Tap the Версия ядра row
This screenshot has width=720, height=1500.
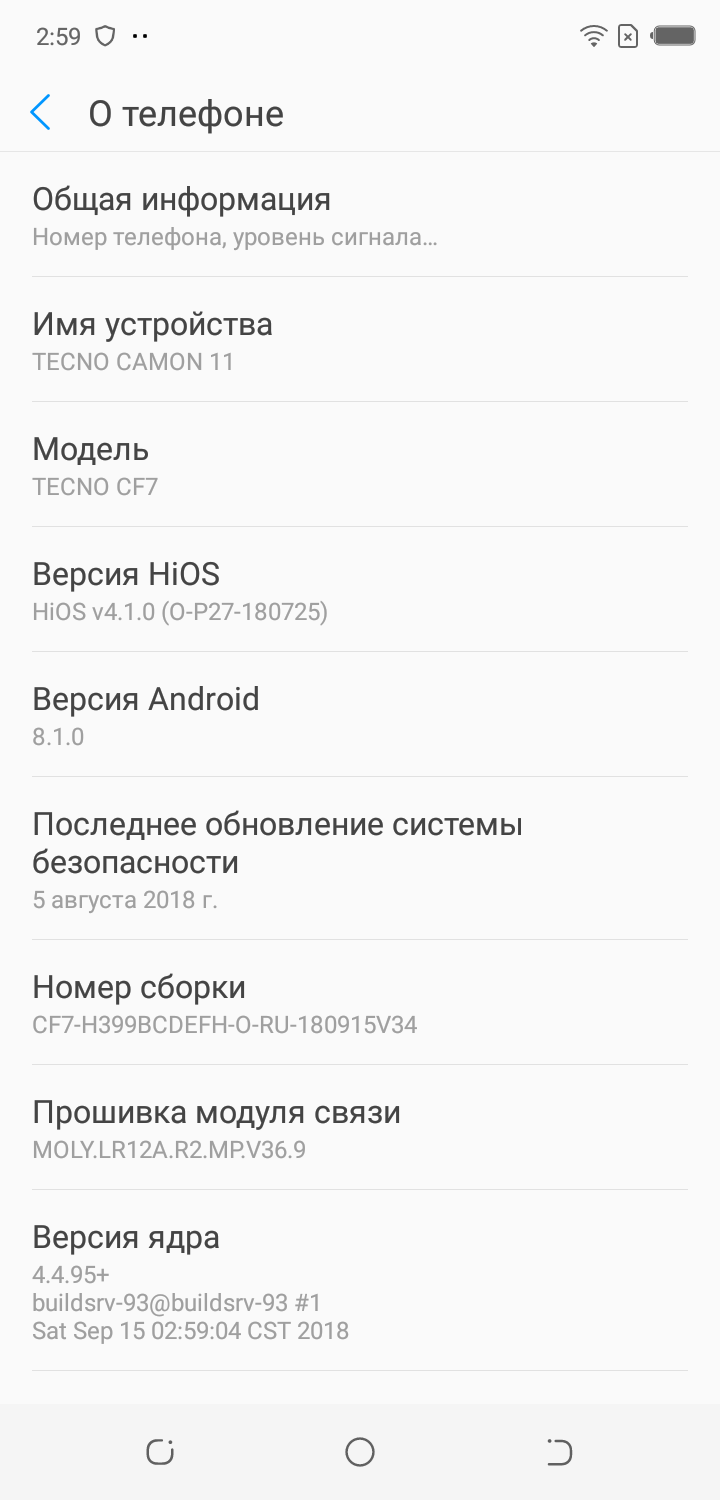(x=360, y=1282)
